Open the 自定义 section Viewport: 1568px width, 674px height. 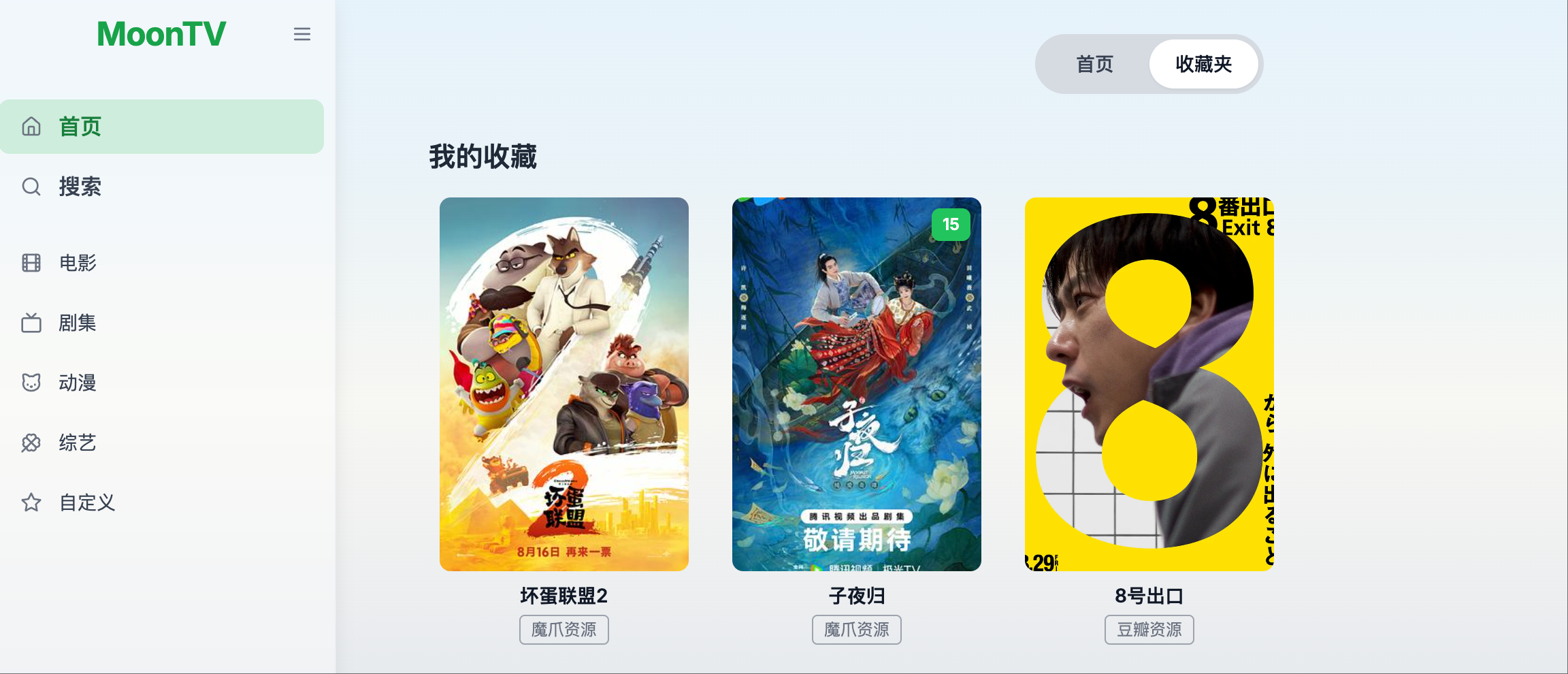[161, 502]
